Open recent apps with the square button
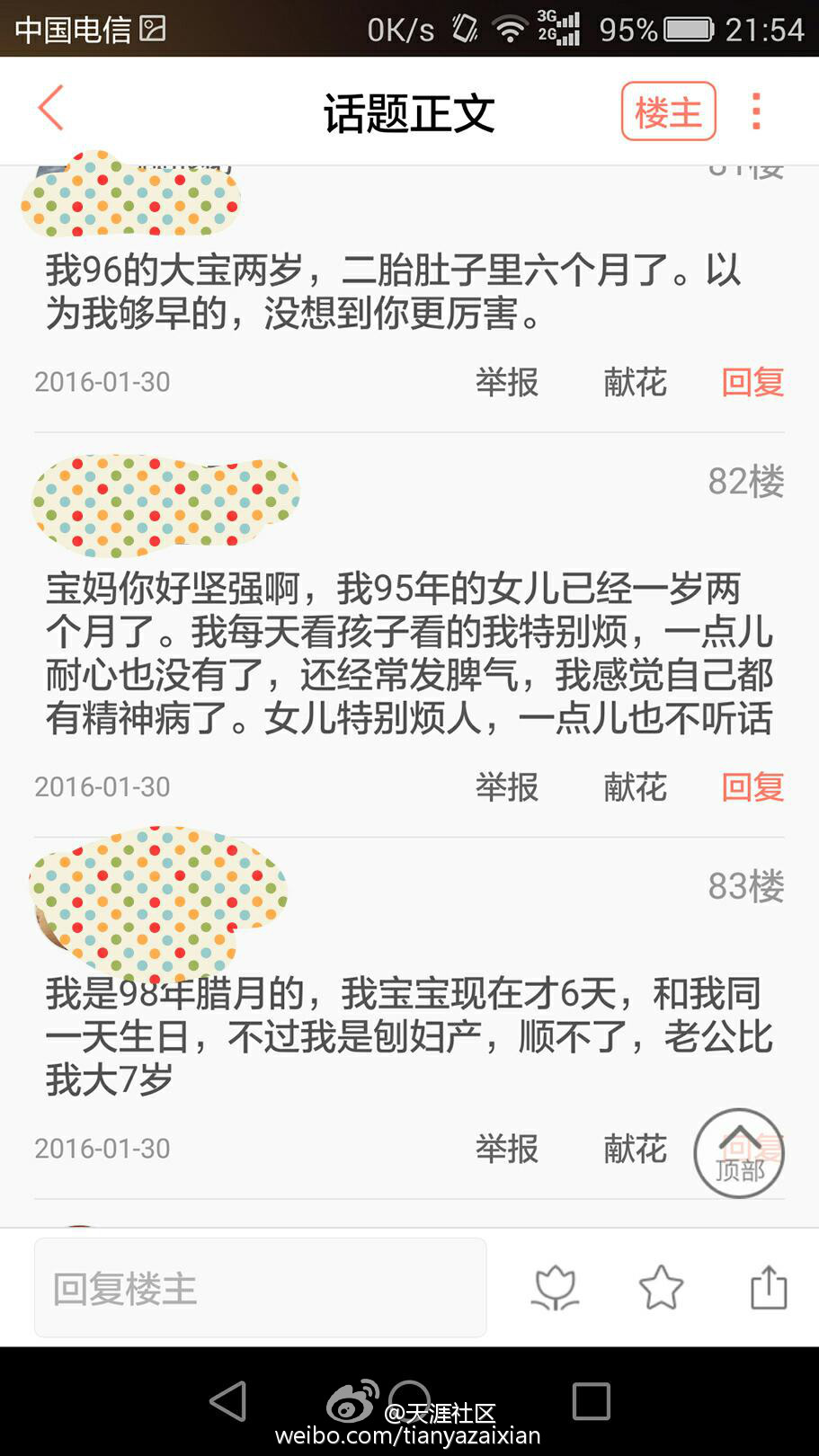The width and height of the screenshot is (819, 1456). coord(591,1400)
